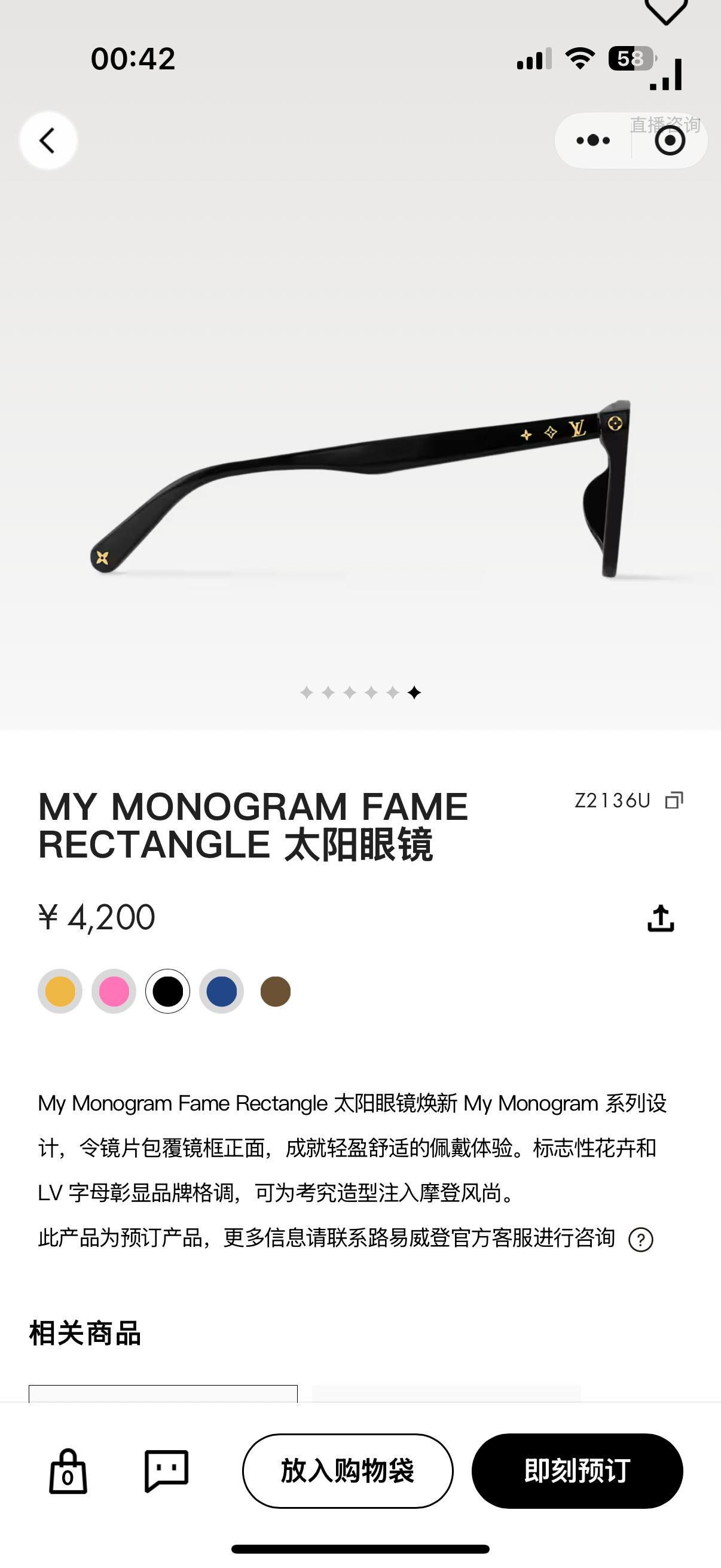Share this sunglasses product

(661, 918)
